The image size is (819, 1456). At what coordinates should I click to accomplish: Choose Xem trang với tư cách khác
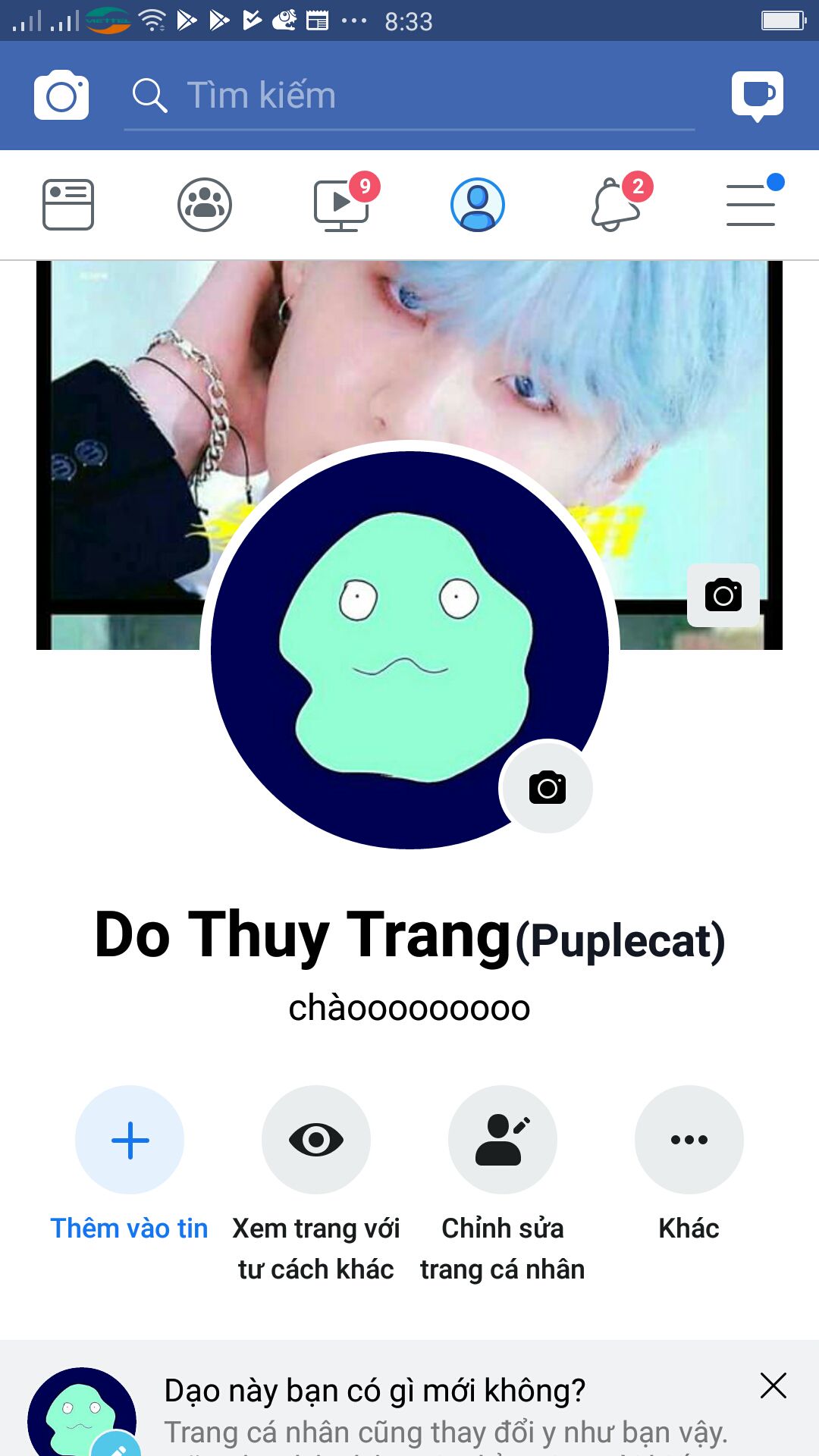316,1140
